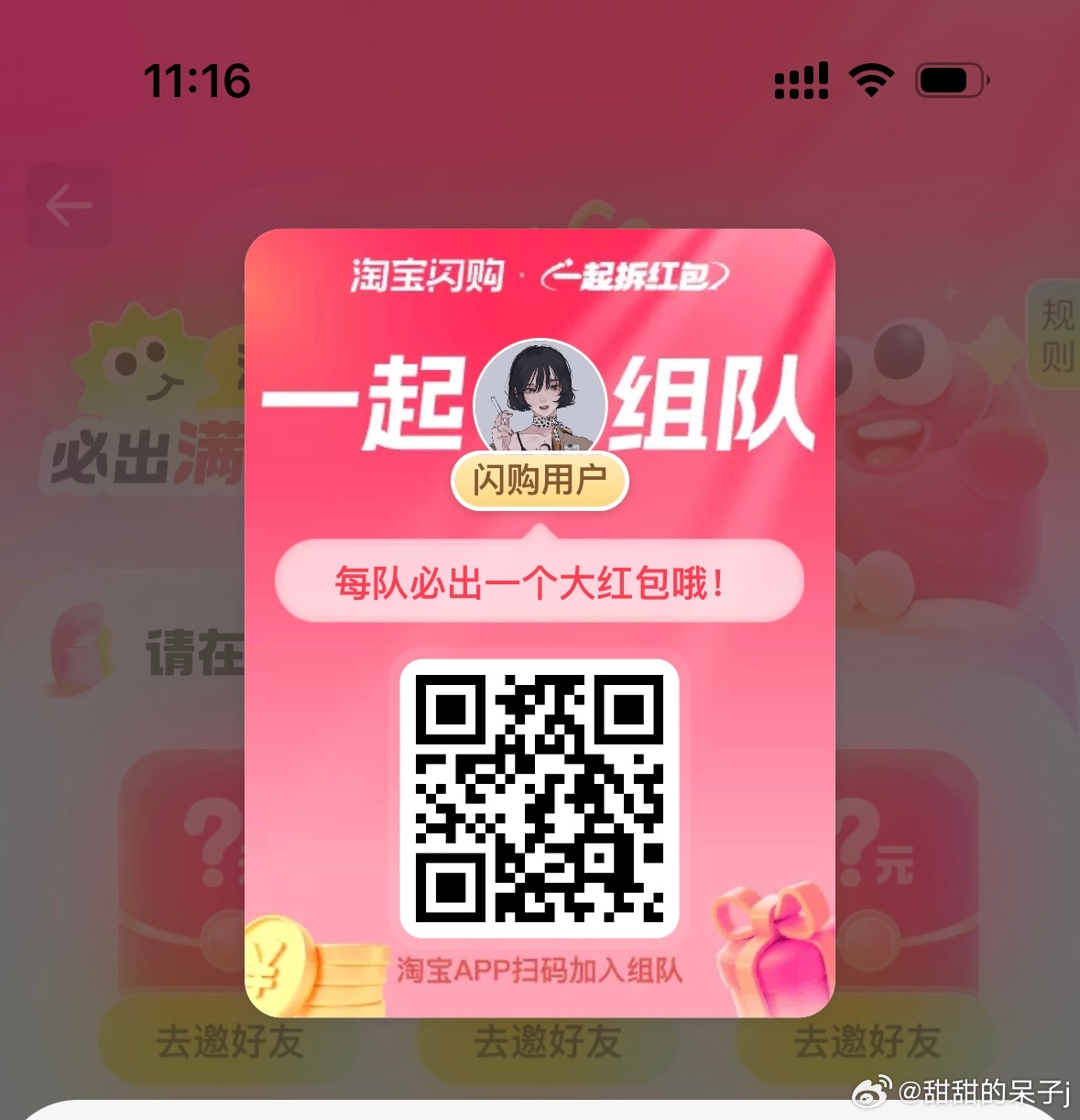Tap 去邀好友 directly beneath the QR card
Image resolution: width=1080 pixels, height=1120 pixels.
pyautogui.click(x=547, y=1042)
